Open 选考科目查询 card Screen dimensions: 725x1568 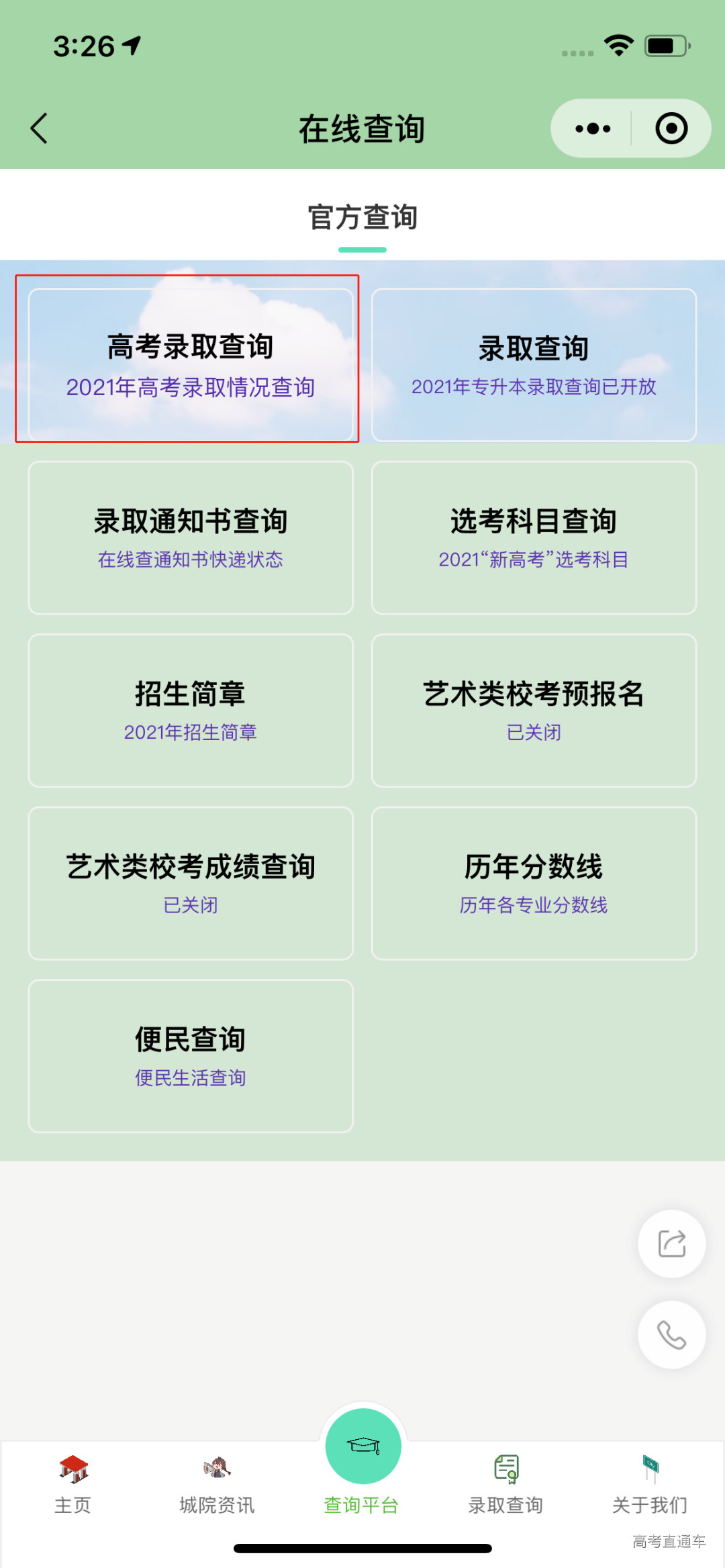pos(534,537)
